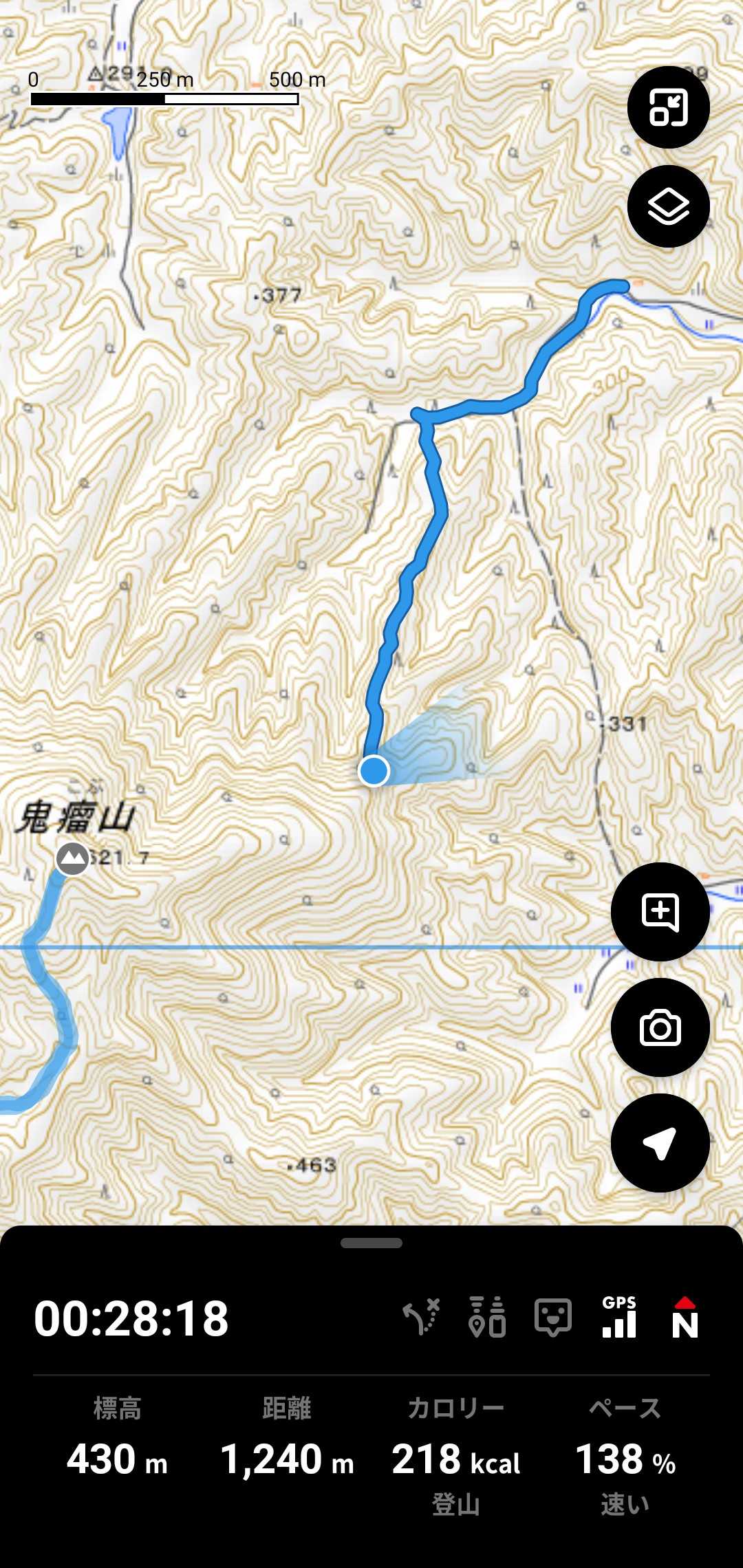Shrink the map with the minimize button
Image resolution: width=743 pixels, height=1568 pixels.
[x=668, y=107]
